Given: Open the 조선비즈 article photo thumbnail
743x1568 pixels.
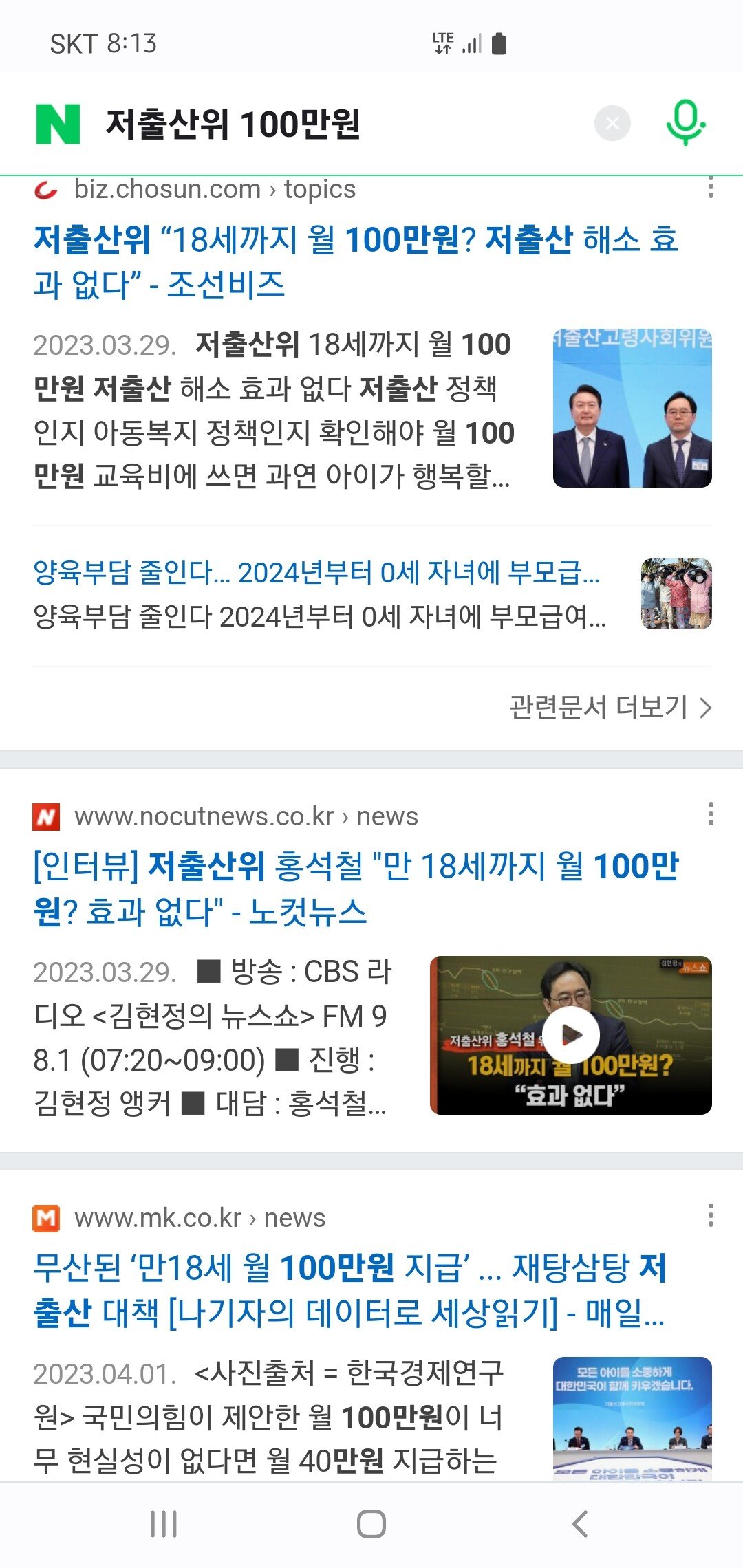Looking at the screenshot, I should 632,408.
